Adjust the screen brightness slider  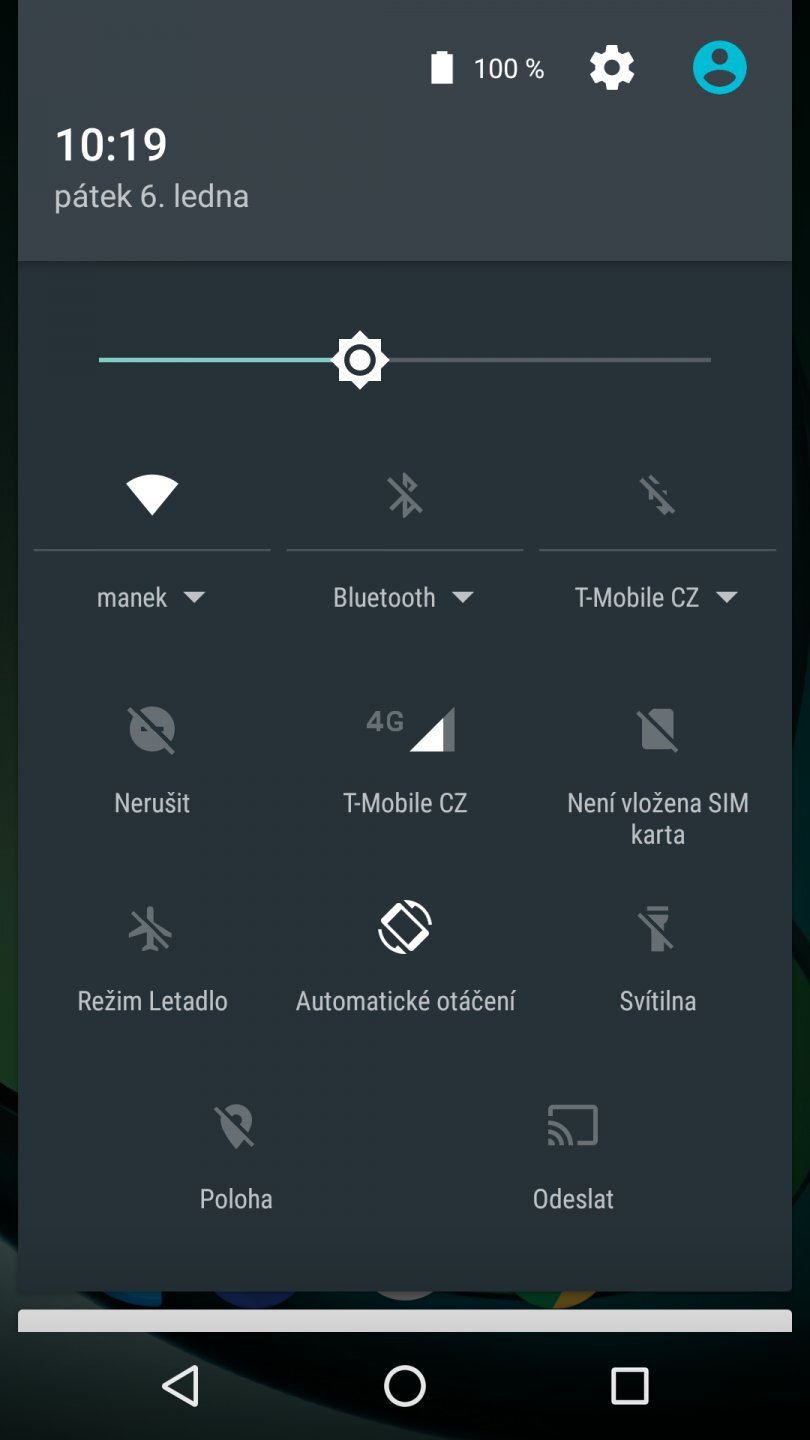360,360
